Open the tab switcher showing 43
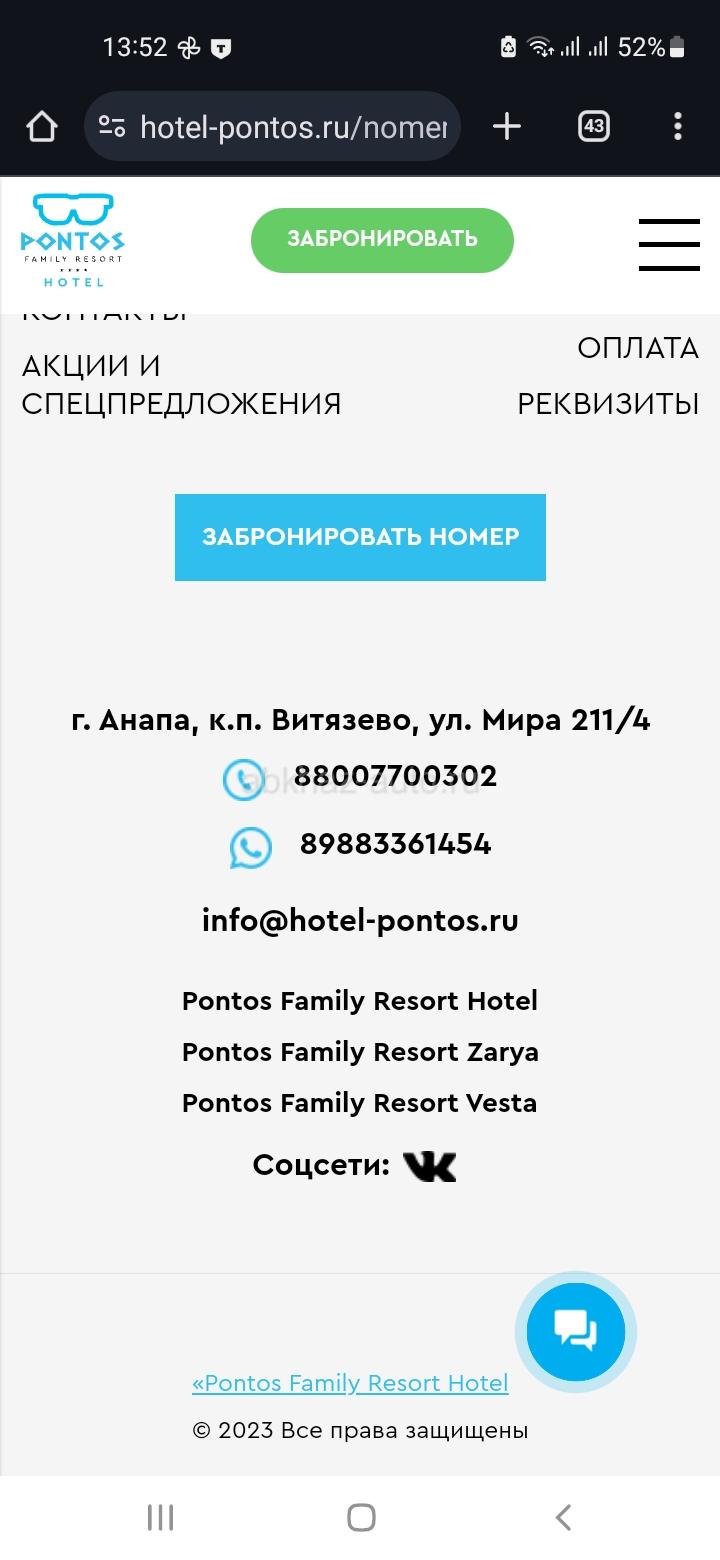This screenshot has width=720, height=1560. pos(593,126)
